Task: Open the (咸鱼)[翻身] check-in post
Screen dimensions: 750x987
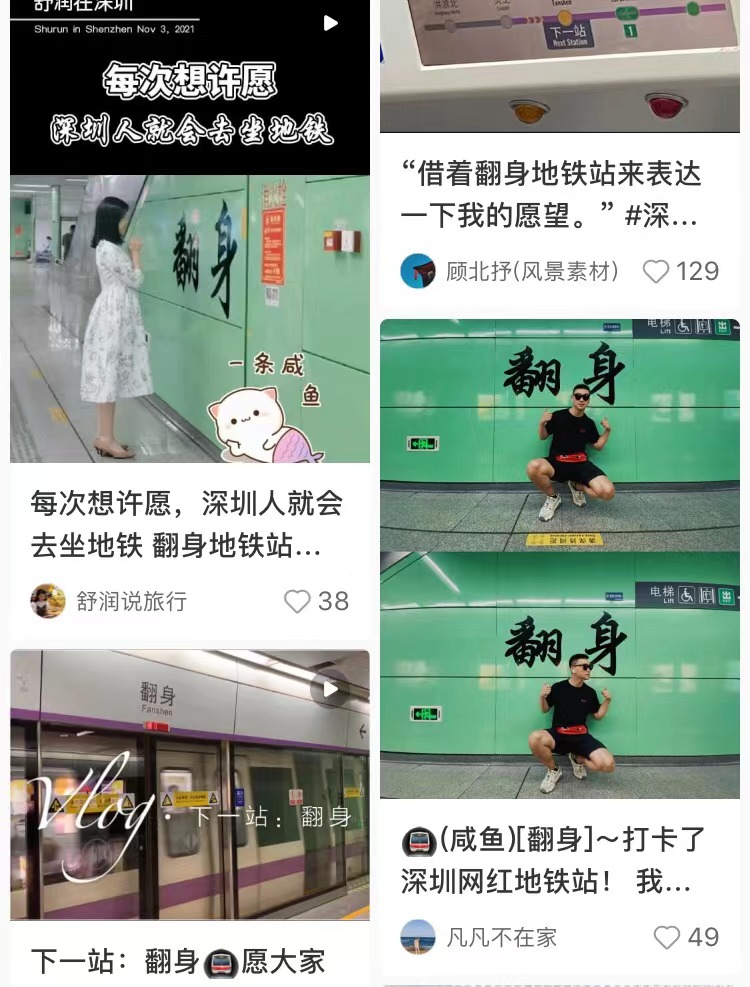Action: 560,560
